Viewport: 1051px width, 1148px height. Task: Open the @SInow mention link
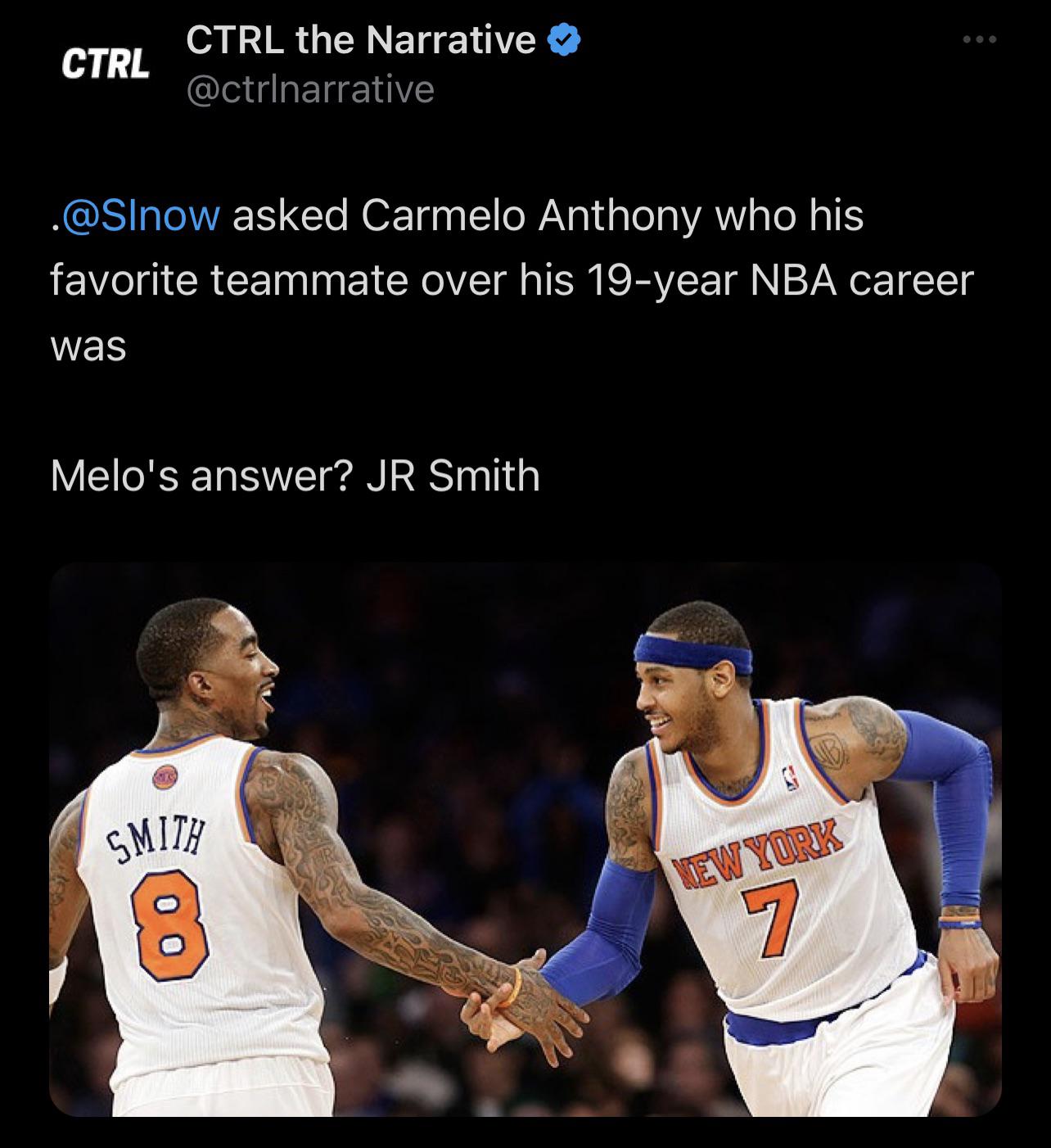(x=140, y=216)
